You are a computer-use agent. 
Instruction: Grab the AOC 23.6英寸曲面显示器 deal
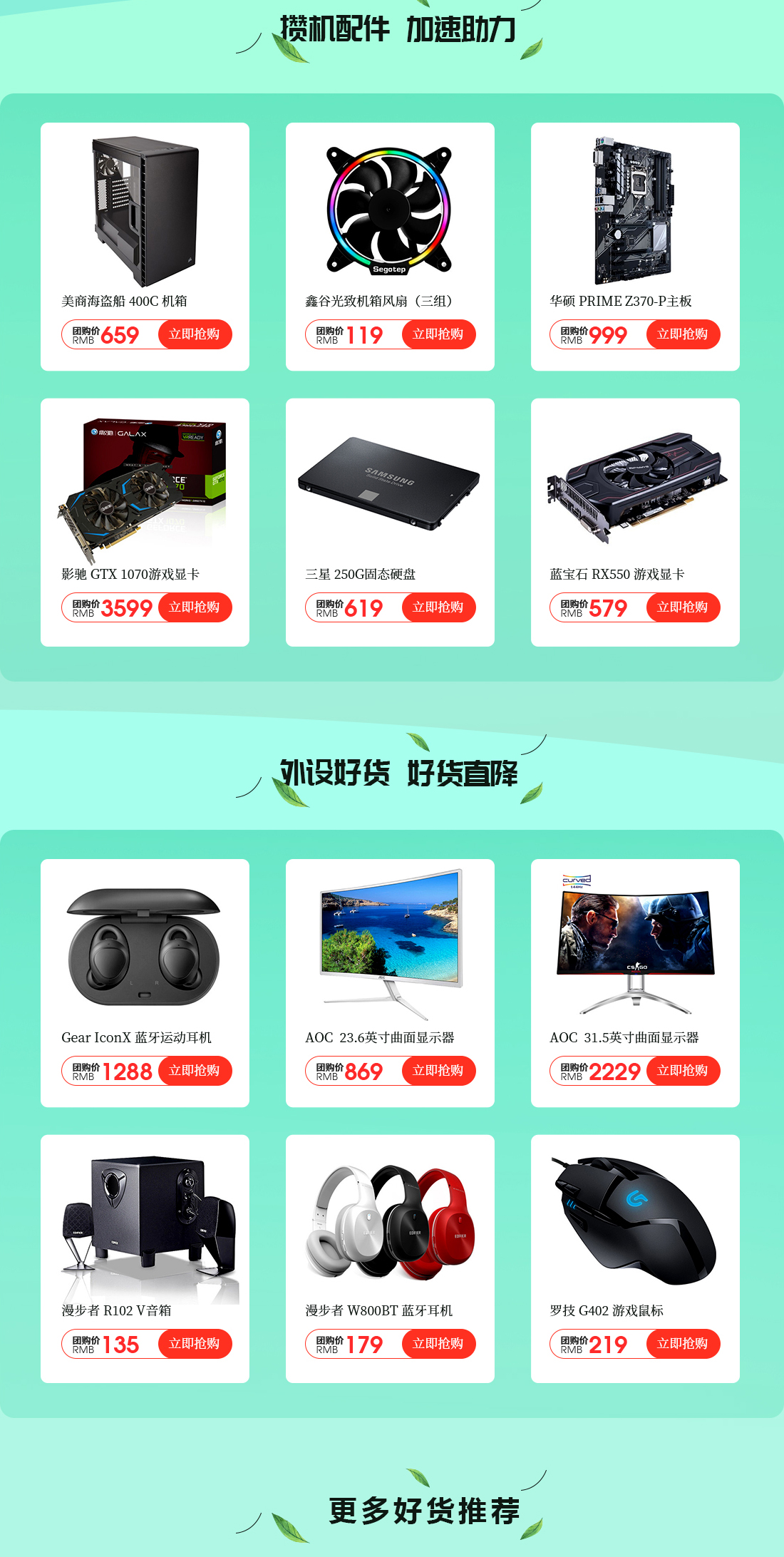click(438, 1071)
